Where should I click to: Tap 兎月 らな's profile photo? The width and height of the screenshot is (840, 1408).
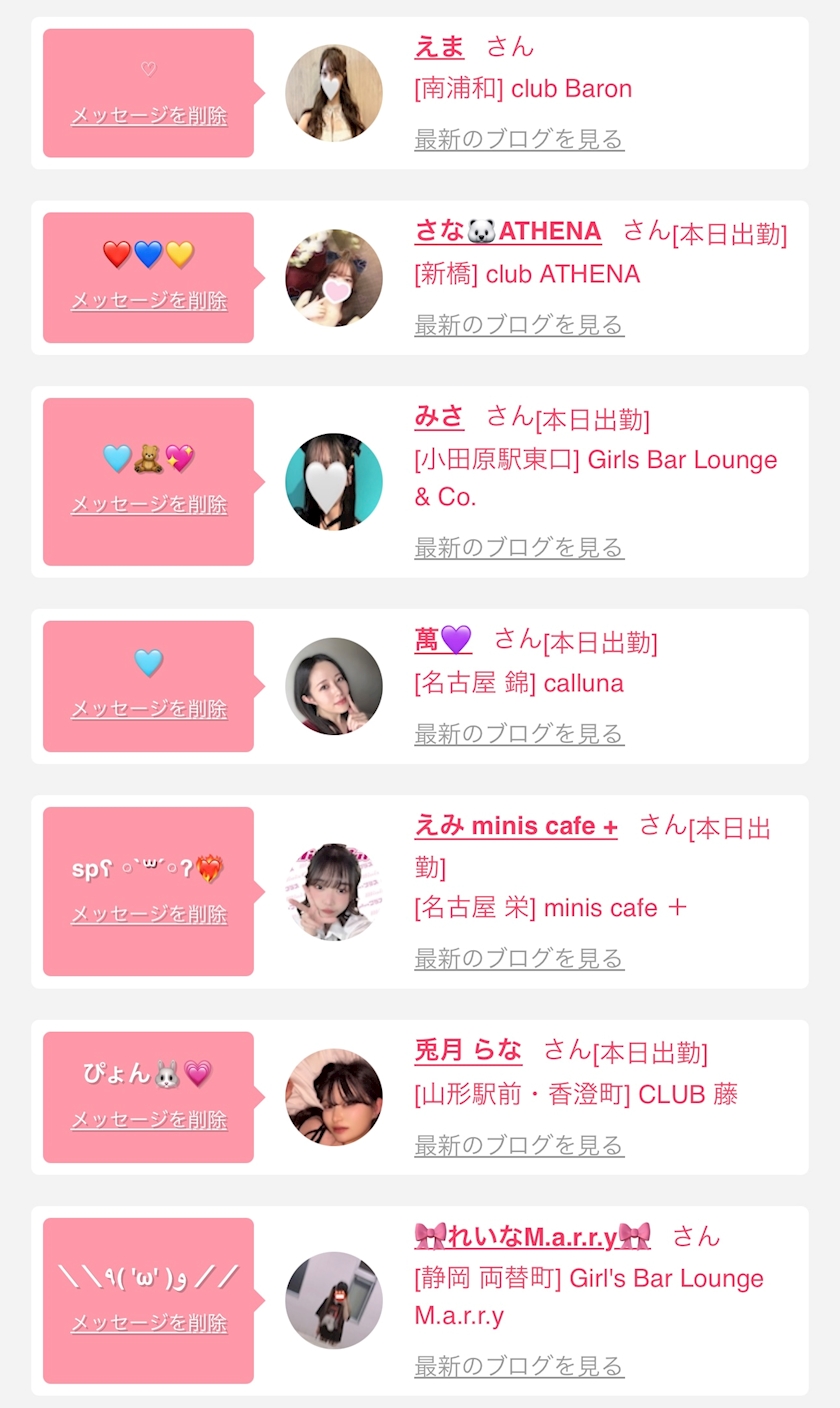[x=334, y=1097]
